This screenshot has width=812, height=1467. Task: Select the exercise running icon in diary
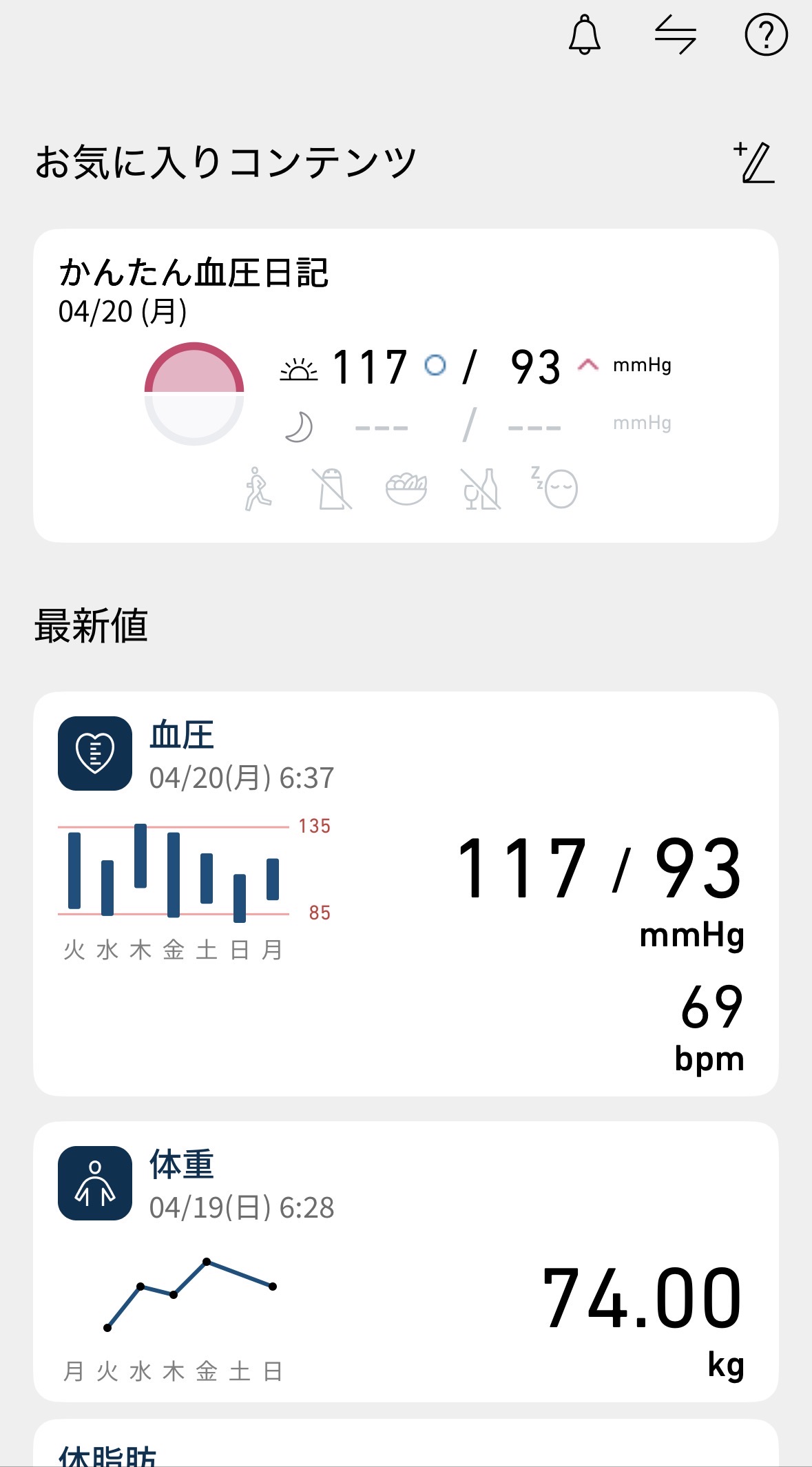pyautogui.click(x=258, y=489)
